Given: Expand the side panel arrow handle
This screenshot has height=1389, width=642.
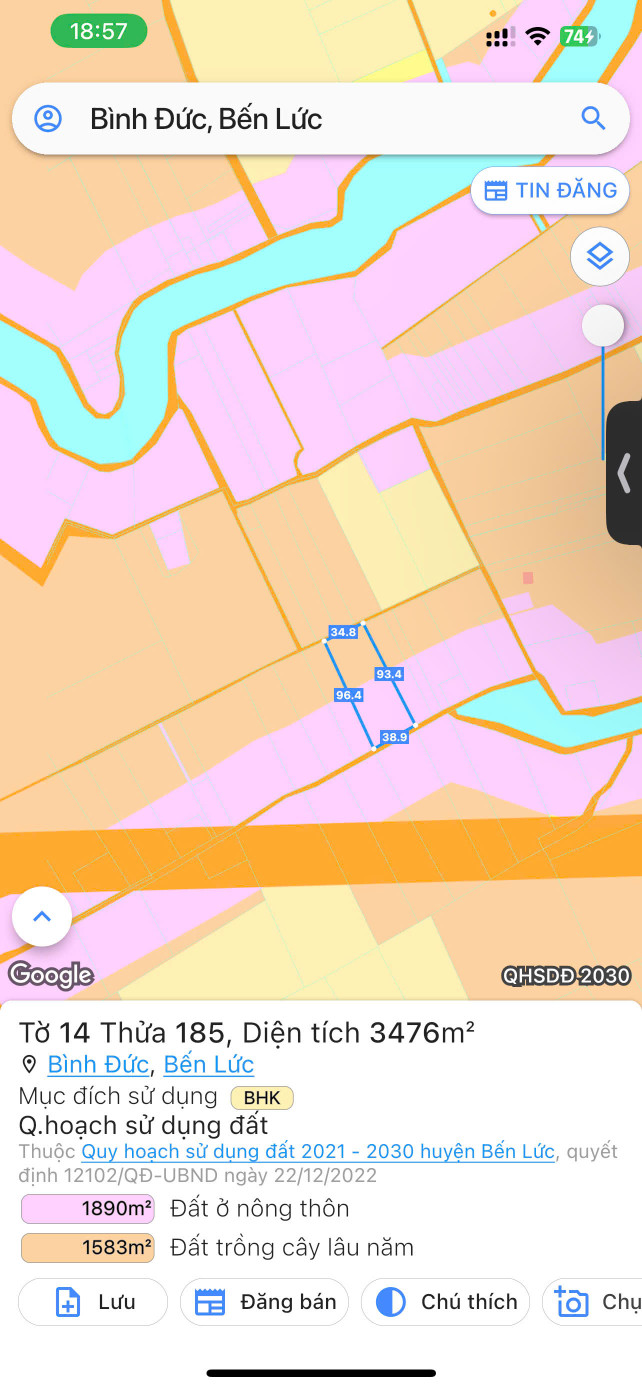Looking at the screenshot, I should click(x=626, y=472).
